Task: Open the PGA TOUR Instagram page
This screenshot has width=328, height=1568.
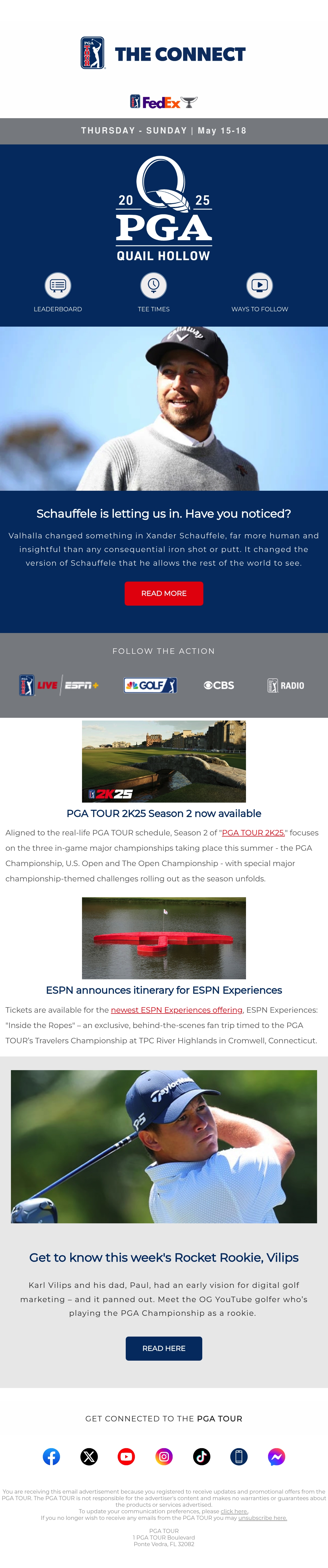Action: click(x=164, y=1457)
